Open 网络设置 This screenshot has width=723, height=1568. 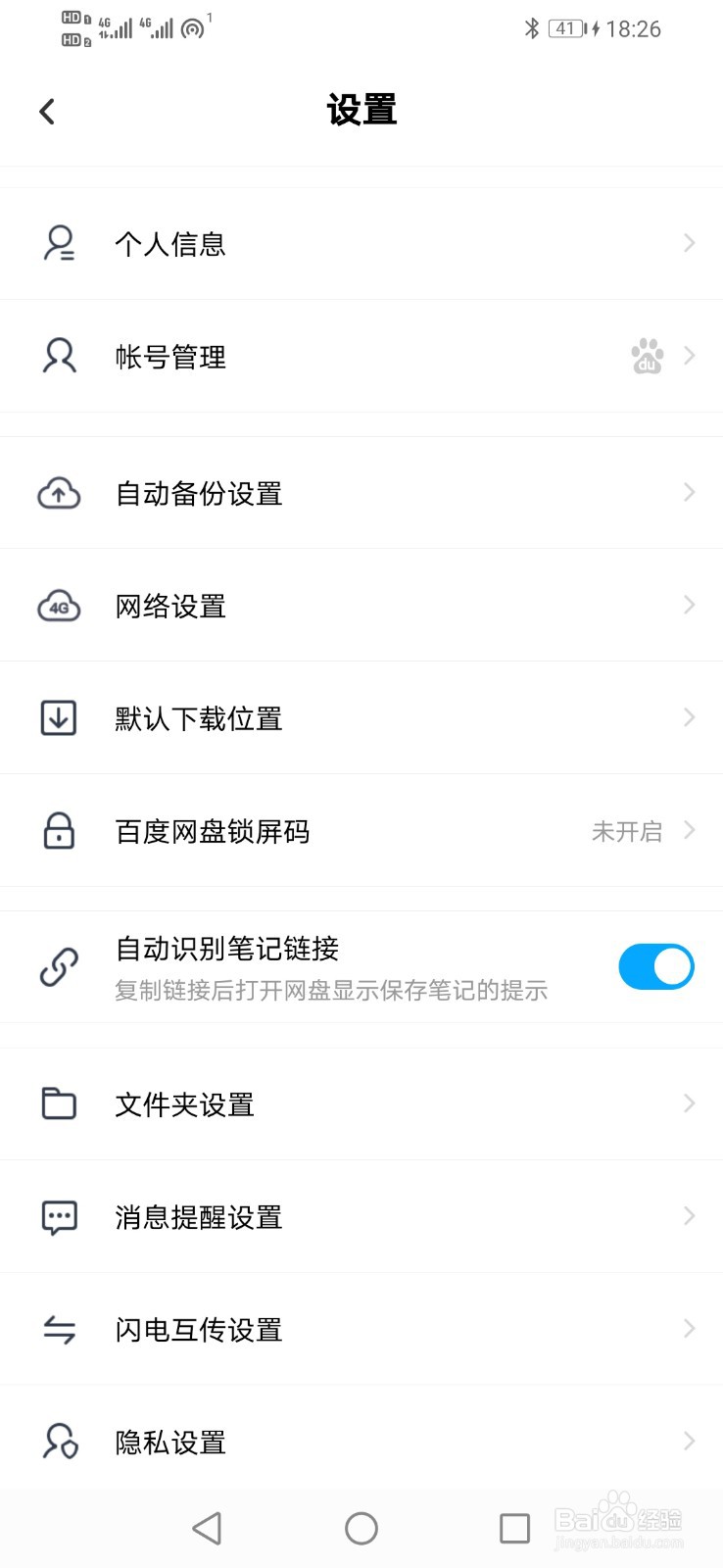point(361,606)
